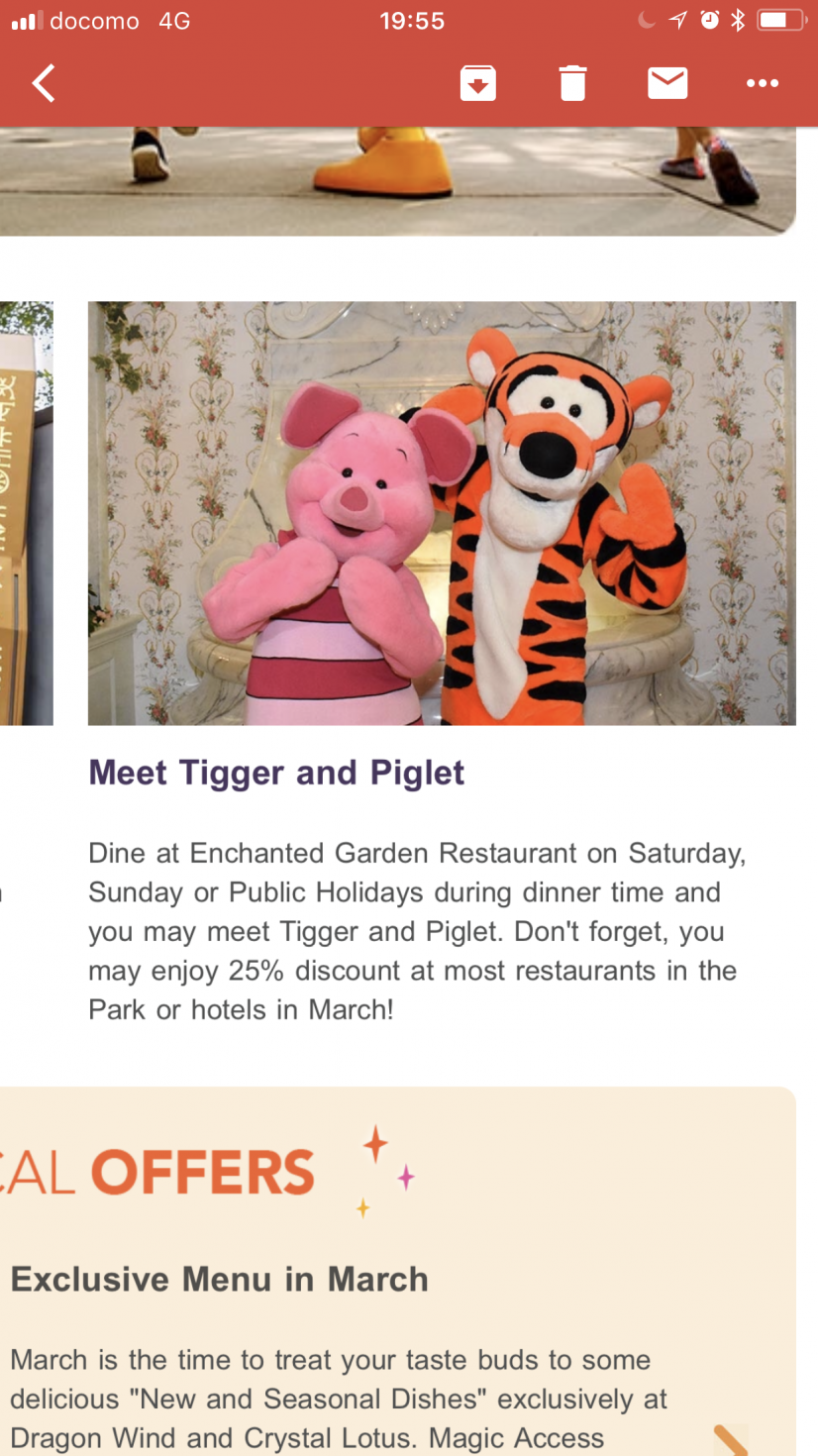
Task: Archive this email
Action: 477,83
